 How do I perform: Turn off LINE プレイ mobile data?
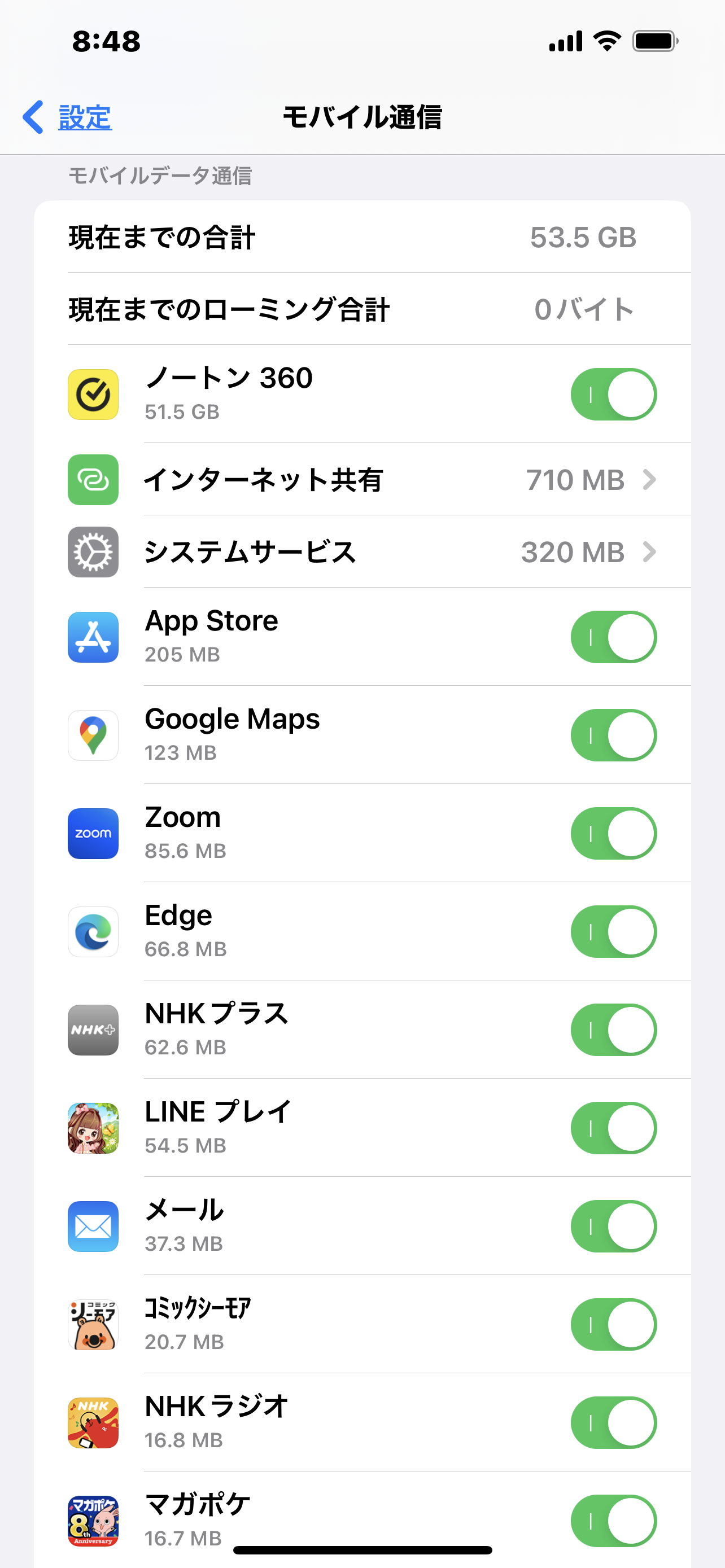coord(613,1128)
